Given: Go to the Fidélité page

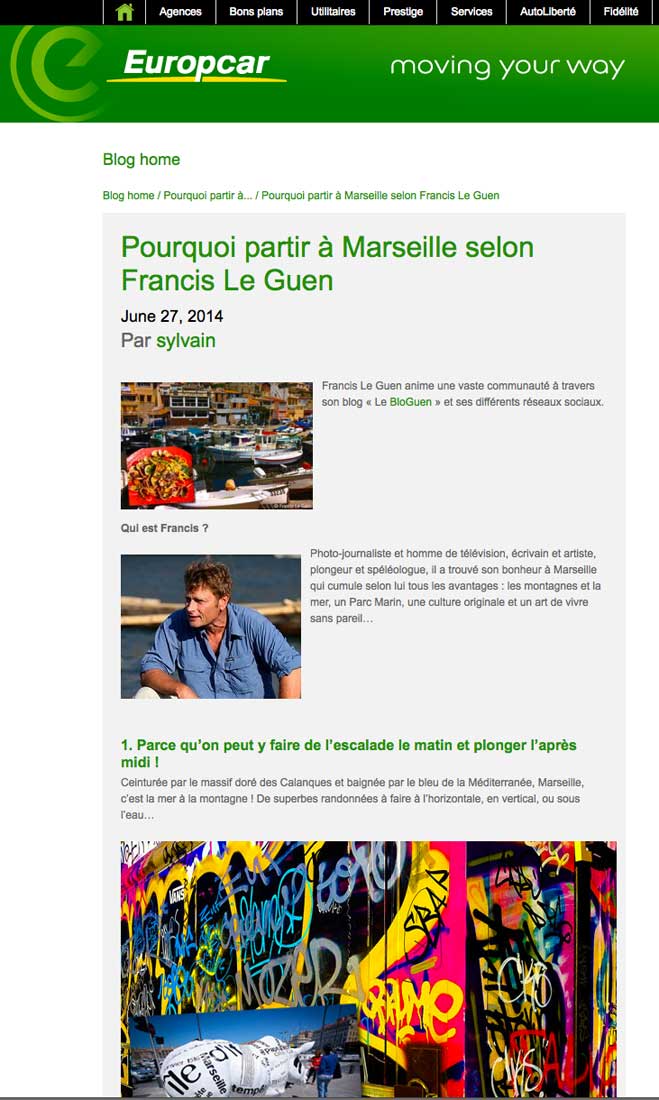Looking at the screenshot, I should coord(621,12).
